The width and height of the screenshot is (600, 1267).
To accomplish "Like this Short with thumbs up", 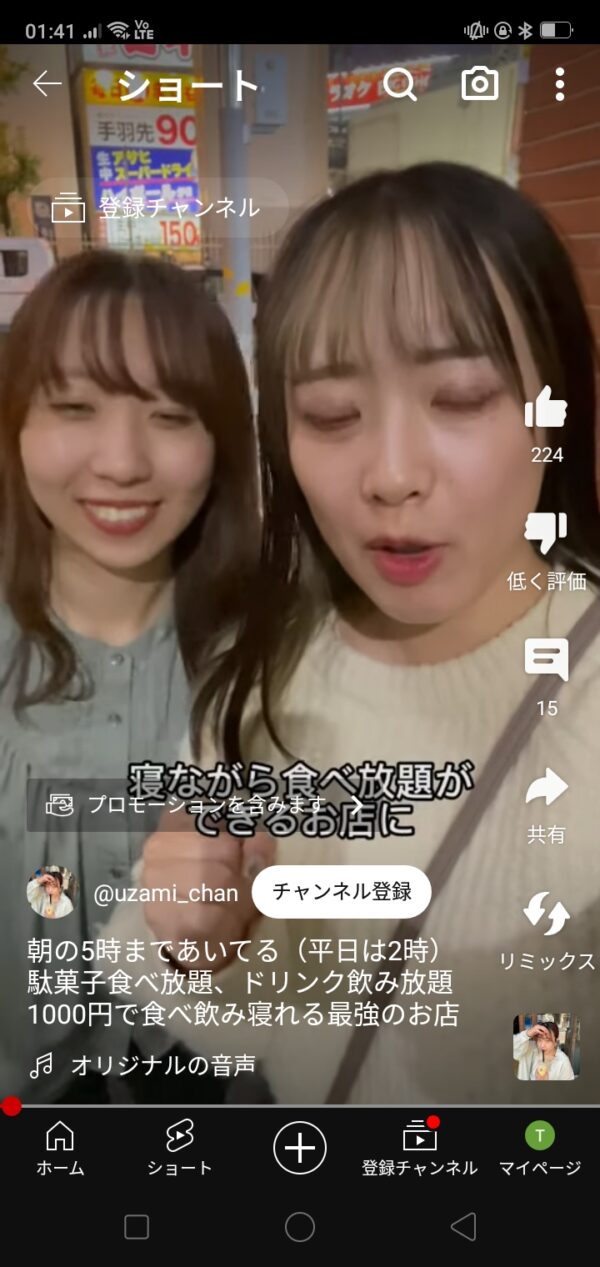I will [546, 408].
